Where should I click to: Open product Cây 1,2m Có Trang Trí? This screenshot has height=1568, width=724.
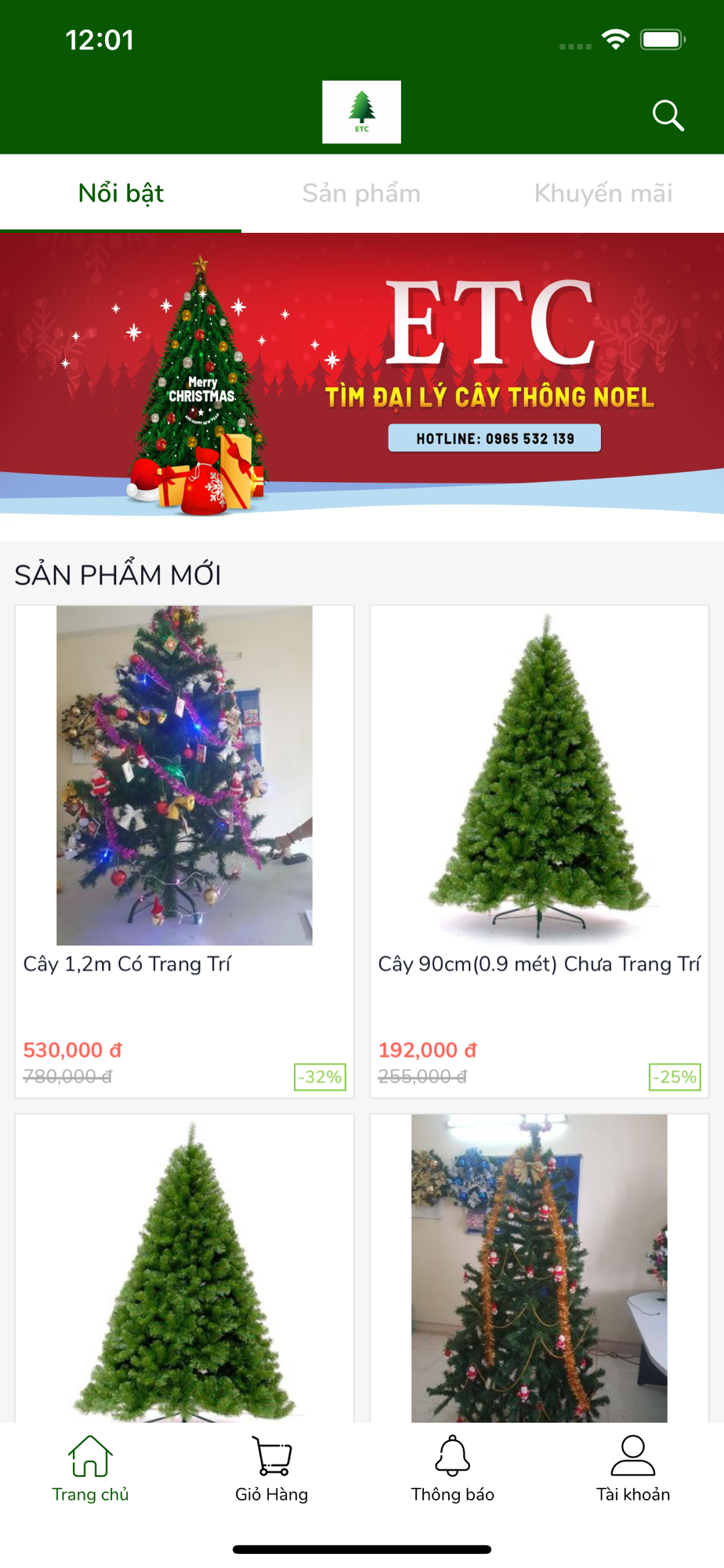[184, 851]
